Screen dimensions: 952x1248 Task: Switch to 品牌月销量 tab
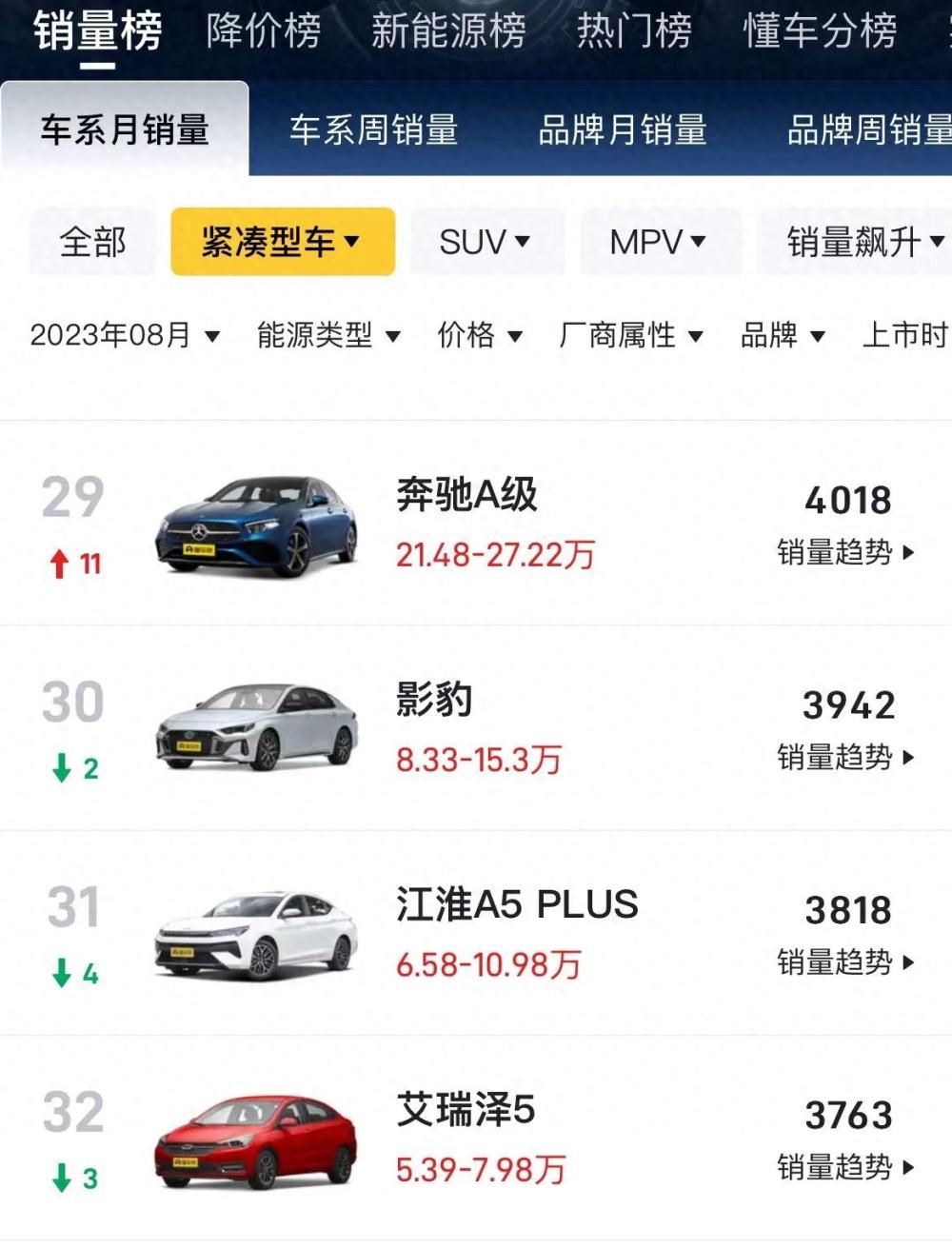(623, 130)
